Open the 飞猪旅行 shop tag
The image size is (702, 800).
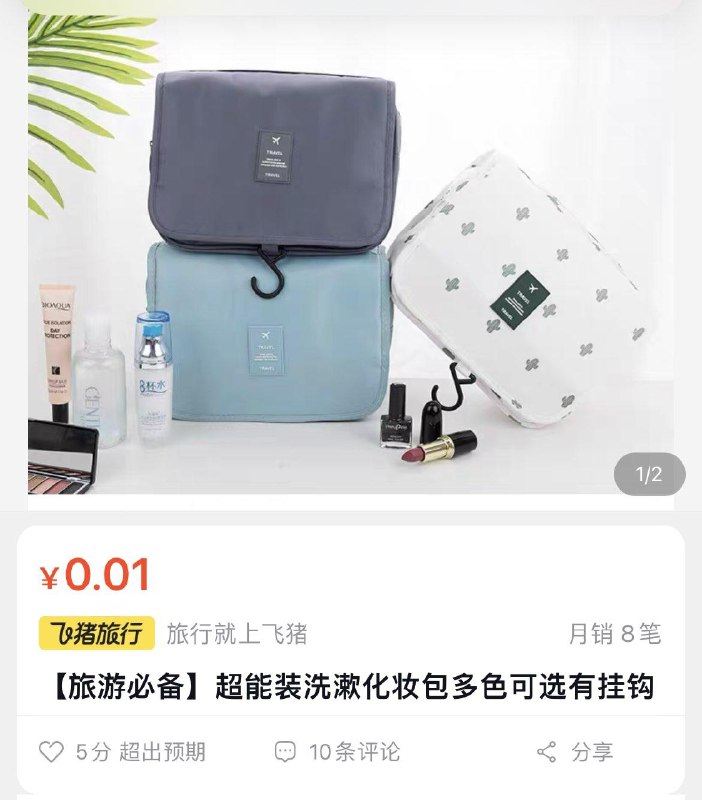[96, 634]
